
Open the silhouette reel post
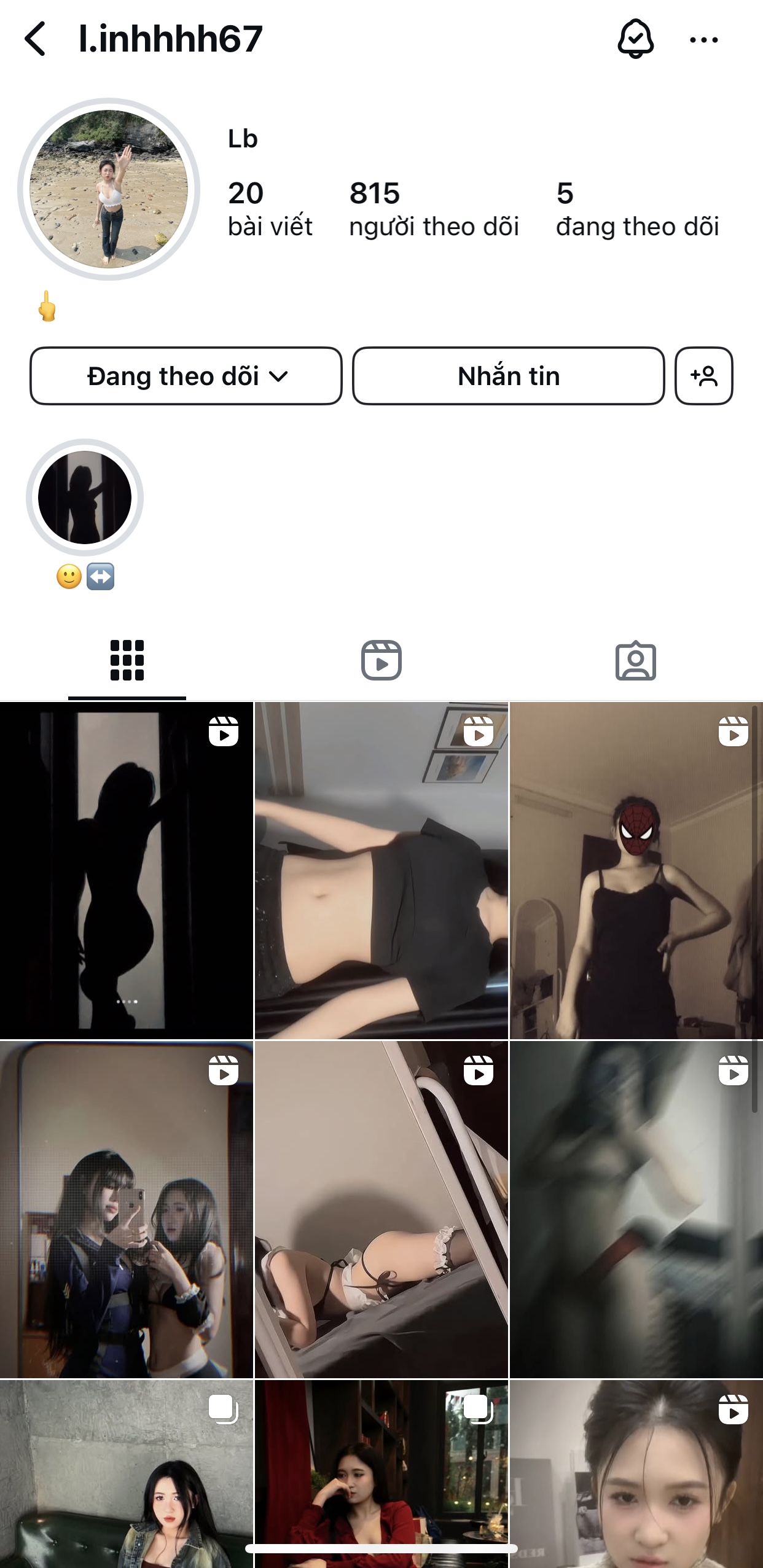click(x=126, y=871)
